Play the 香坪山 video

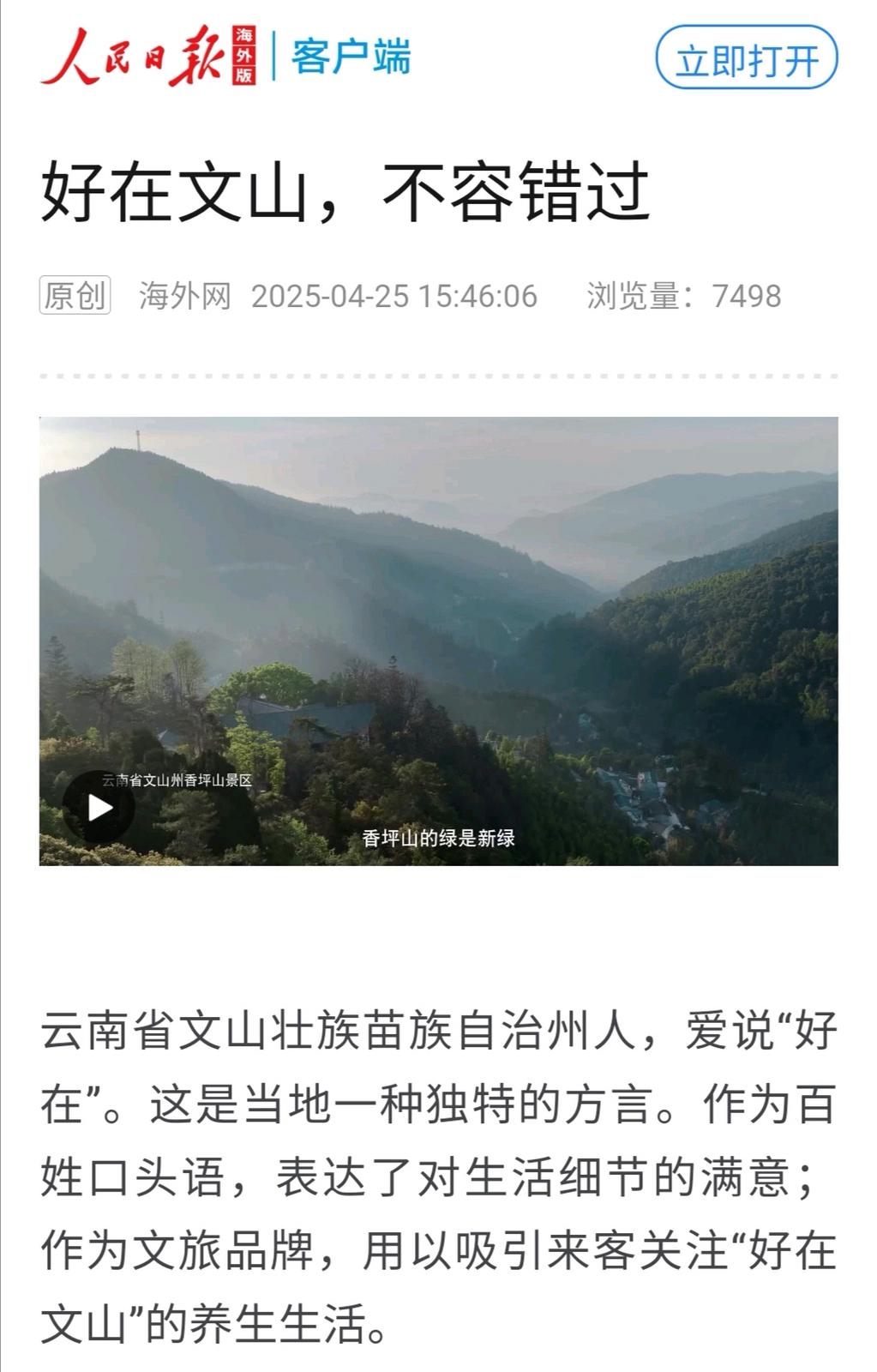click(x=99, y=807)
